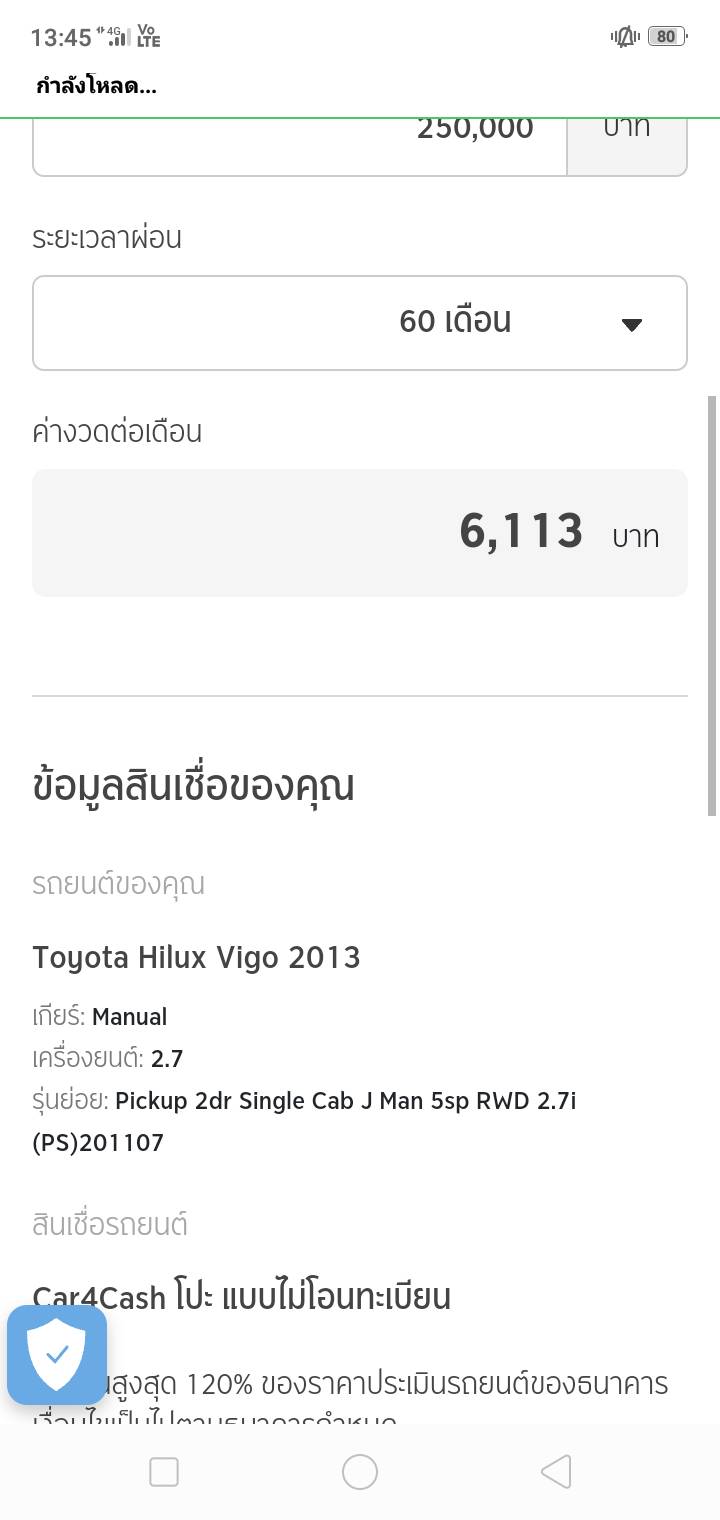
Task: Open the recent apps overview
Action: (x=164, y=1472)
